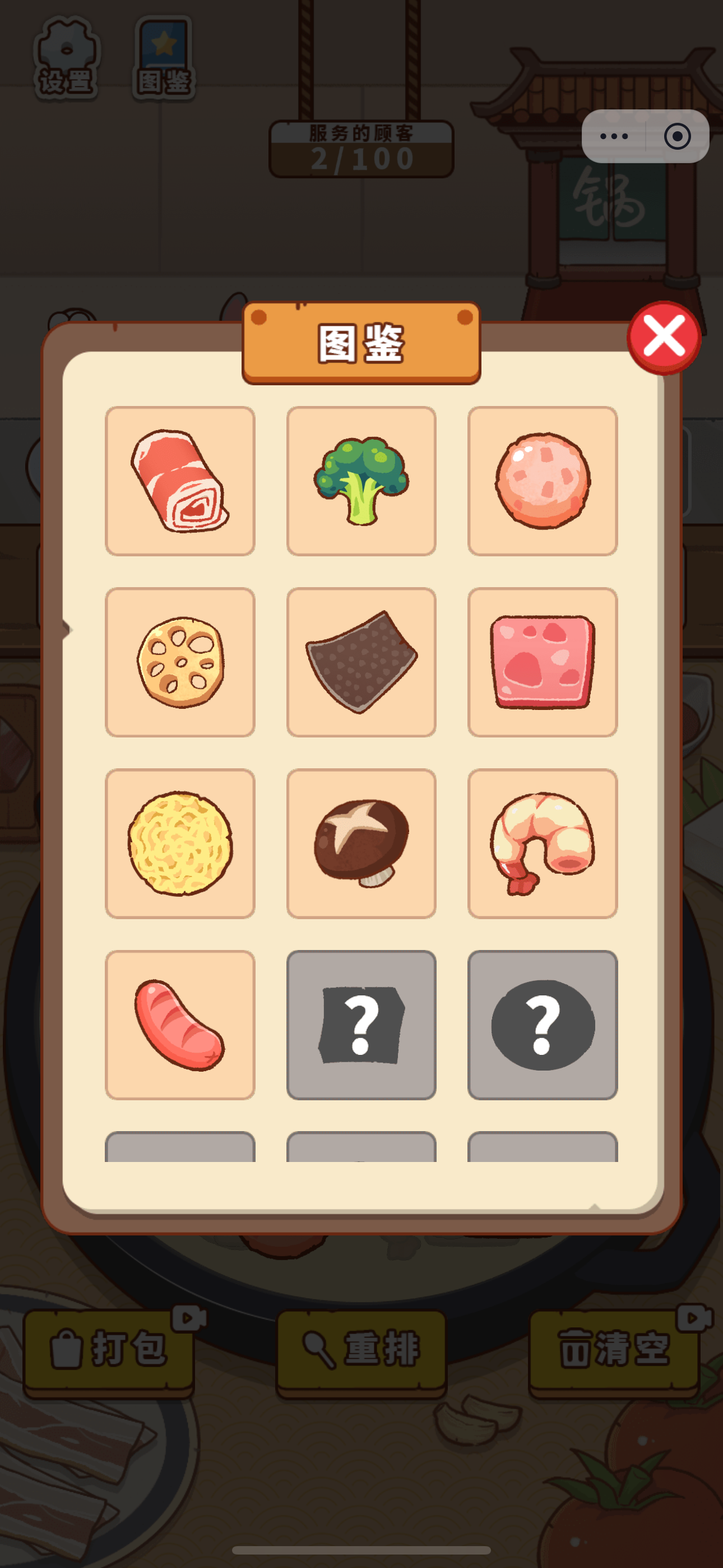This screenshot has width=723, height=1568.
Task: Close the 图鉴 dialog
Action: (664, 337)
